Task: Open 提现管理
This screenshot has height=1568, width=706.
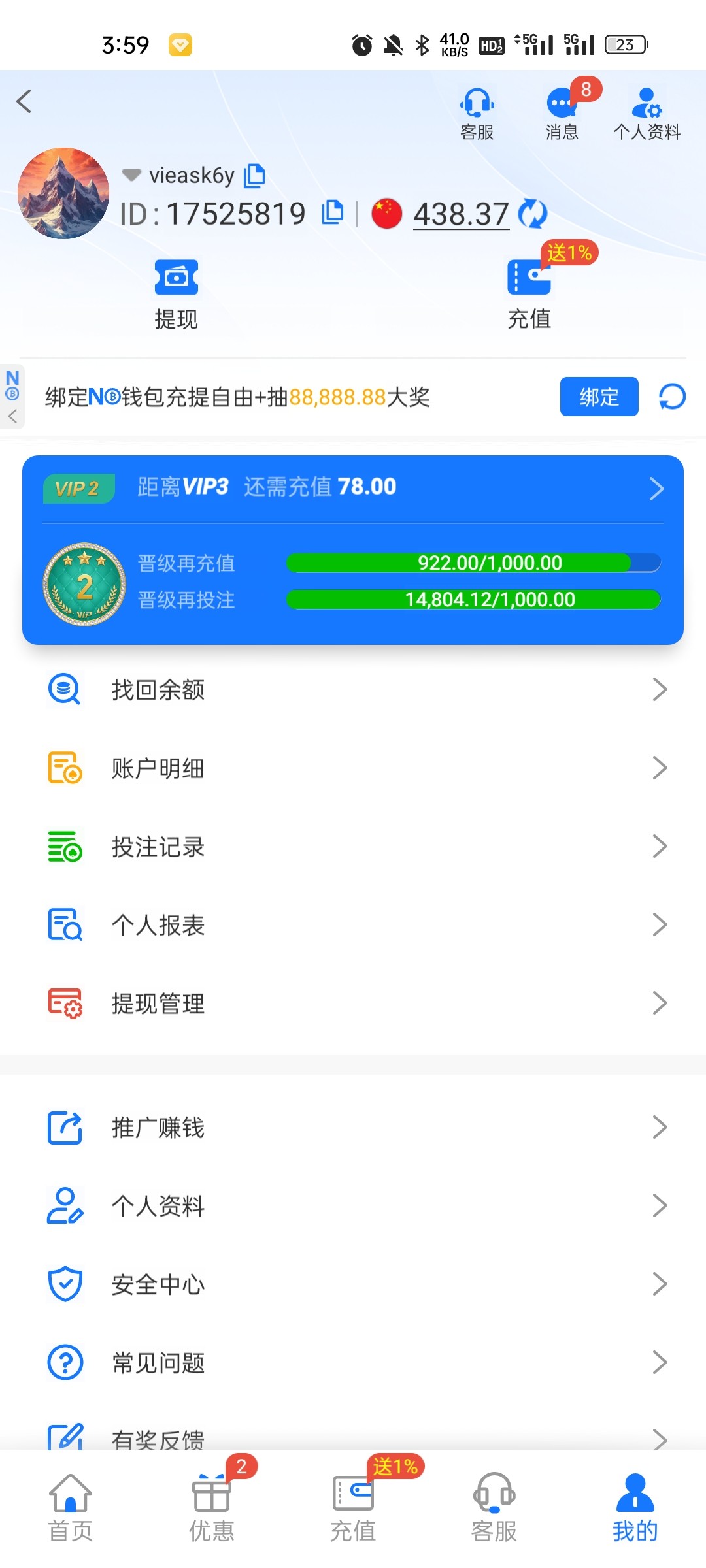Action: [353, 1003]
